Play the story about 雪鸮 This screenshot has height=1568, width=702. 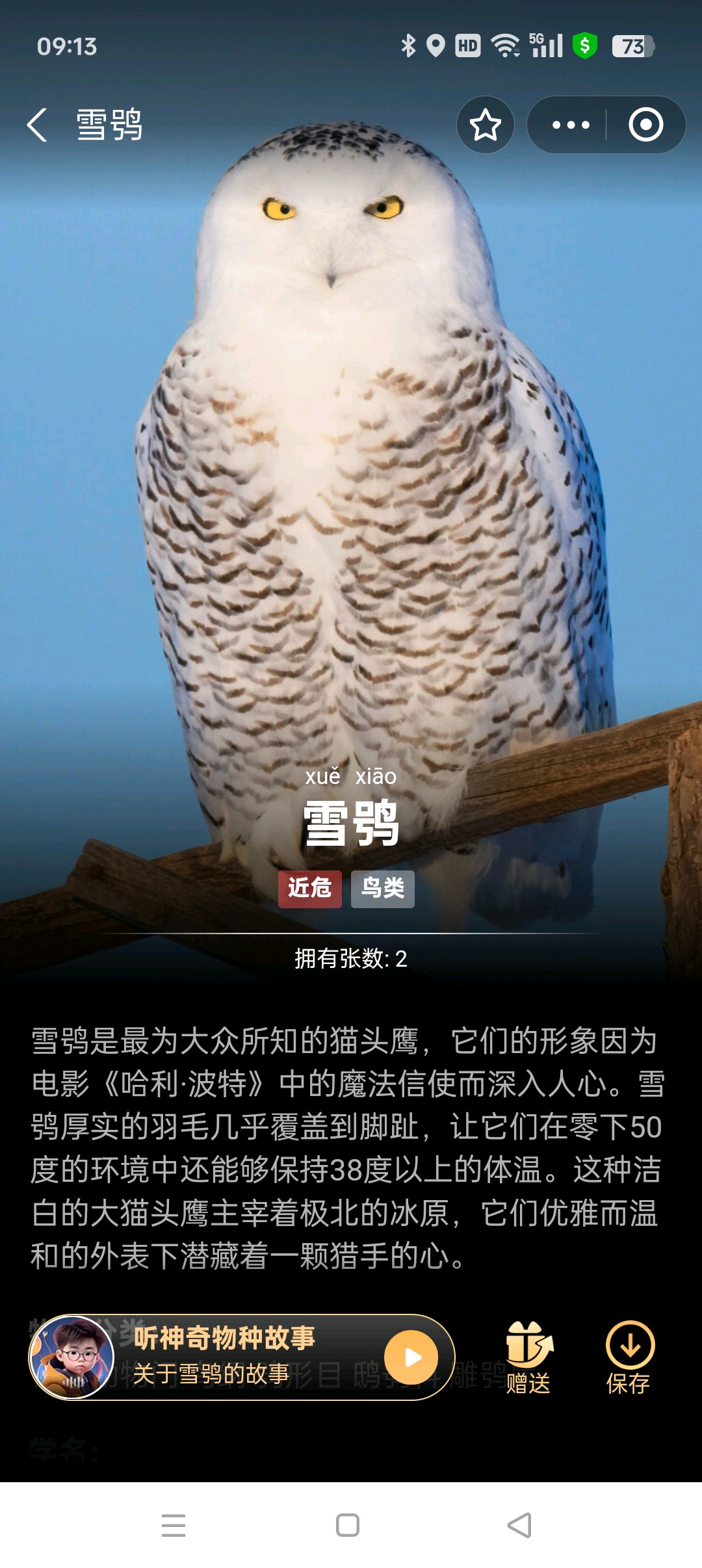(411, 1357)
